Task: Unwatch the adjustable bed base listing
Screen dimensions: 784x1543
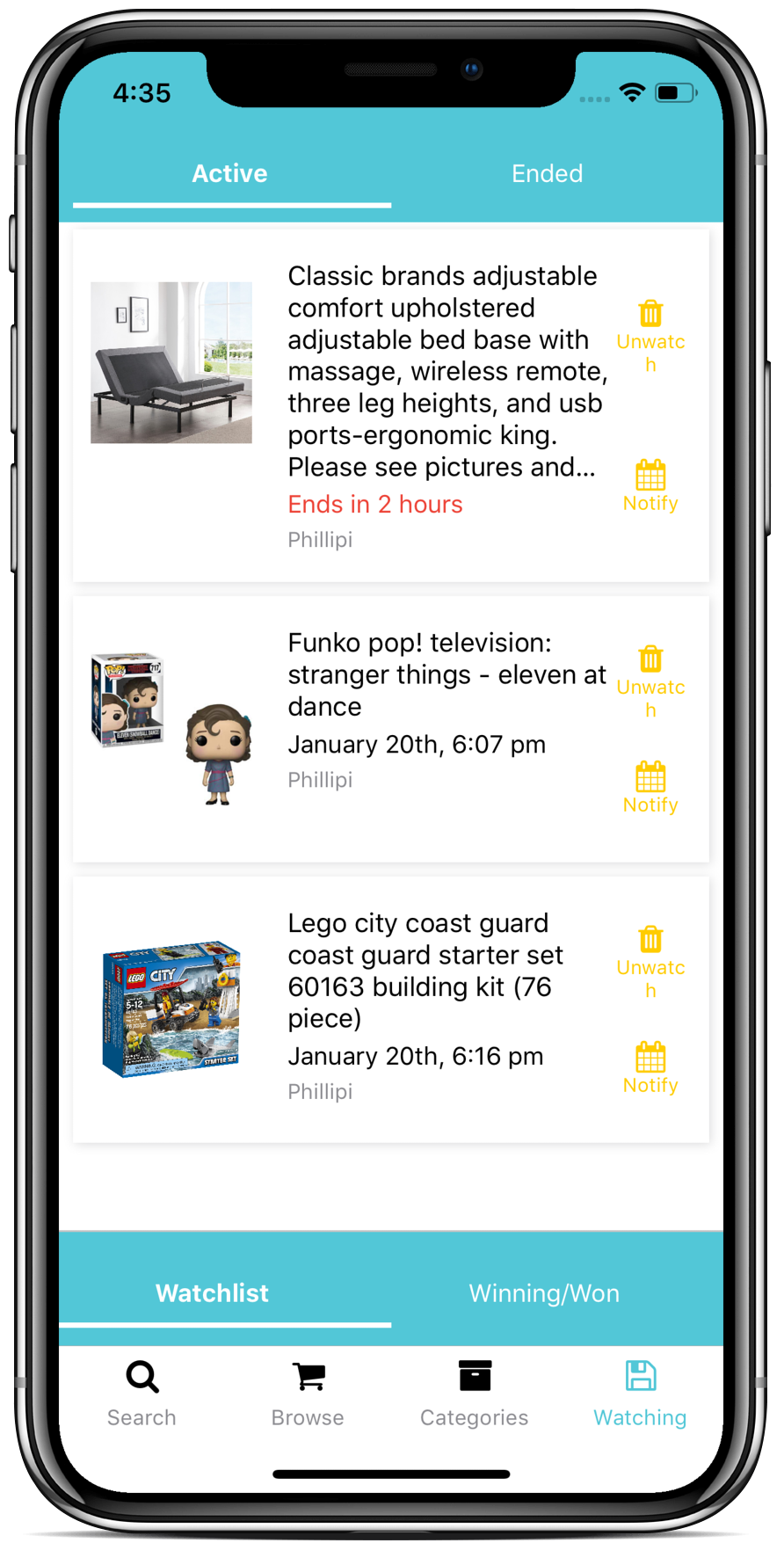Action: [x=650, y=338]
